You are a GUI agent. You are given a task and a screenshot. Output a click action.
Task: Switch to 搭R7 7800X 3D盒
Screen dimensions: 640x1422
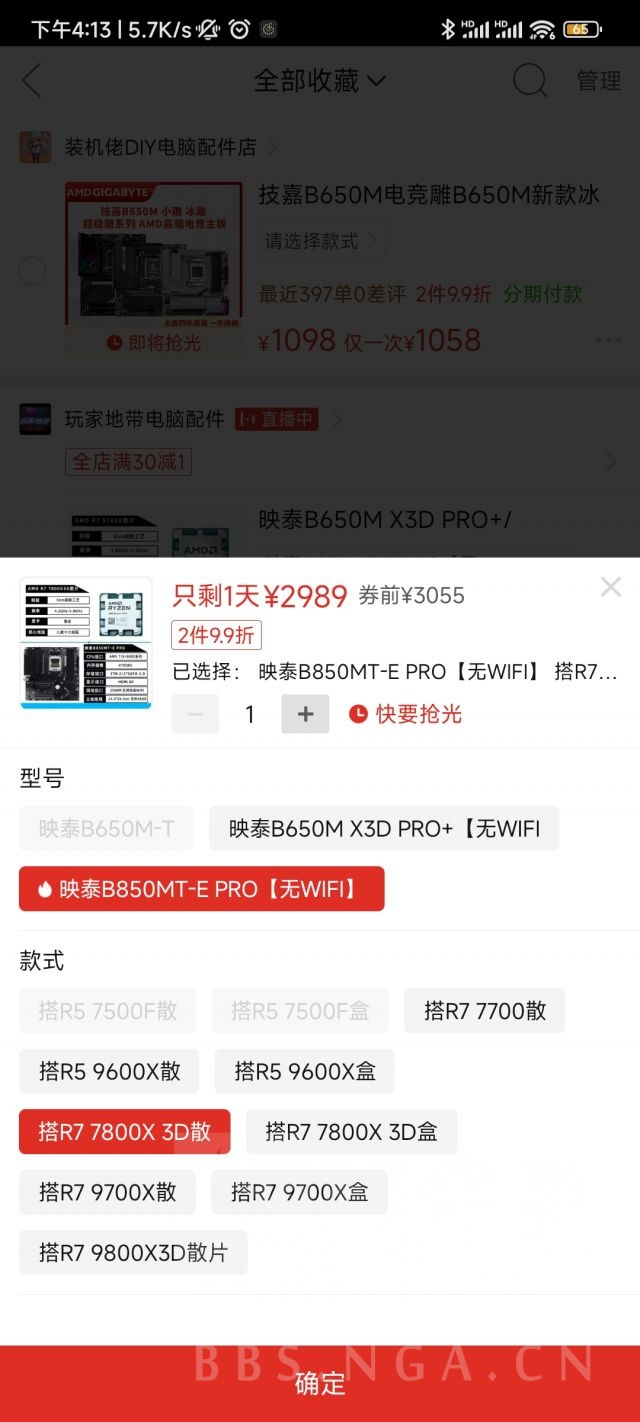tap(351, 1131)
